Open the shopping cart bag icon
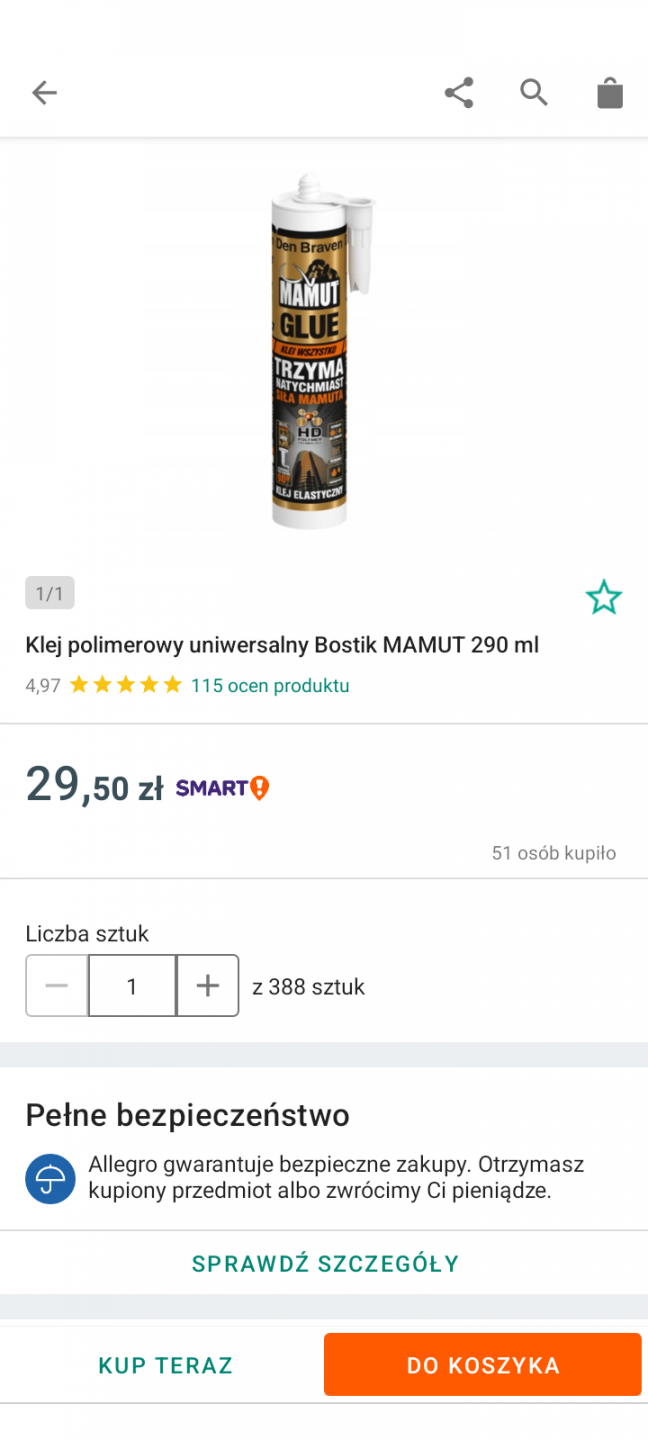 pyautogui.click(x=610, y=94)
